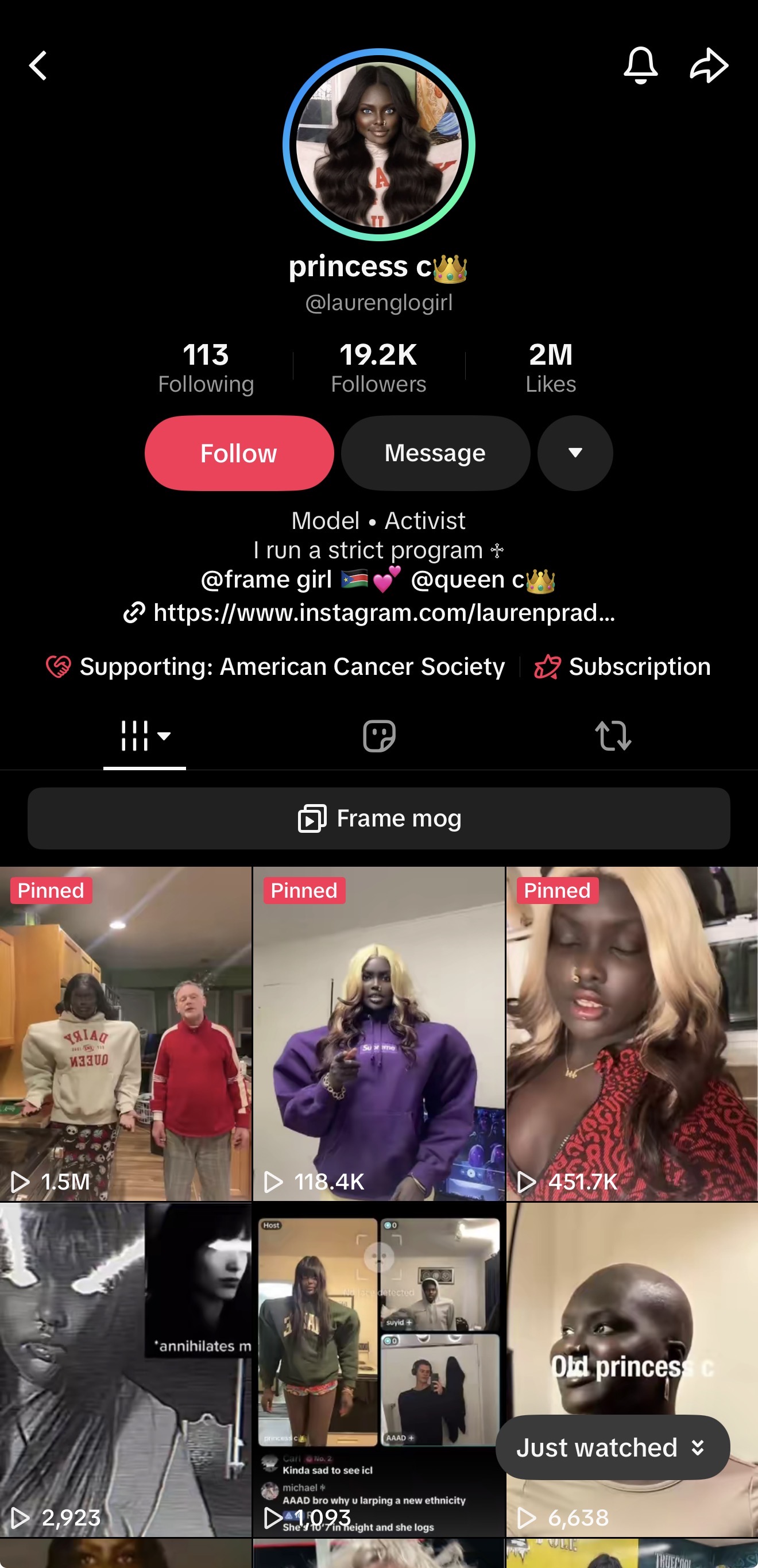Play the pinned video with 1.5M views
This screenshot has width=758, height=1568.
[x=125, y=1034]
